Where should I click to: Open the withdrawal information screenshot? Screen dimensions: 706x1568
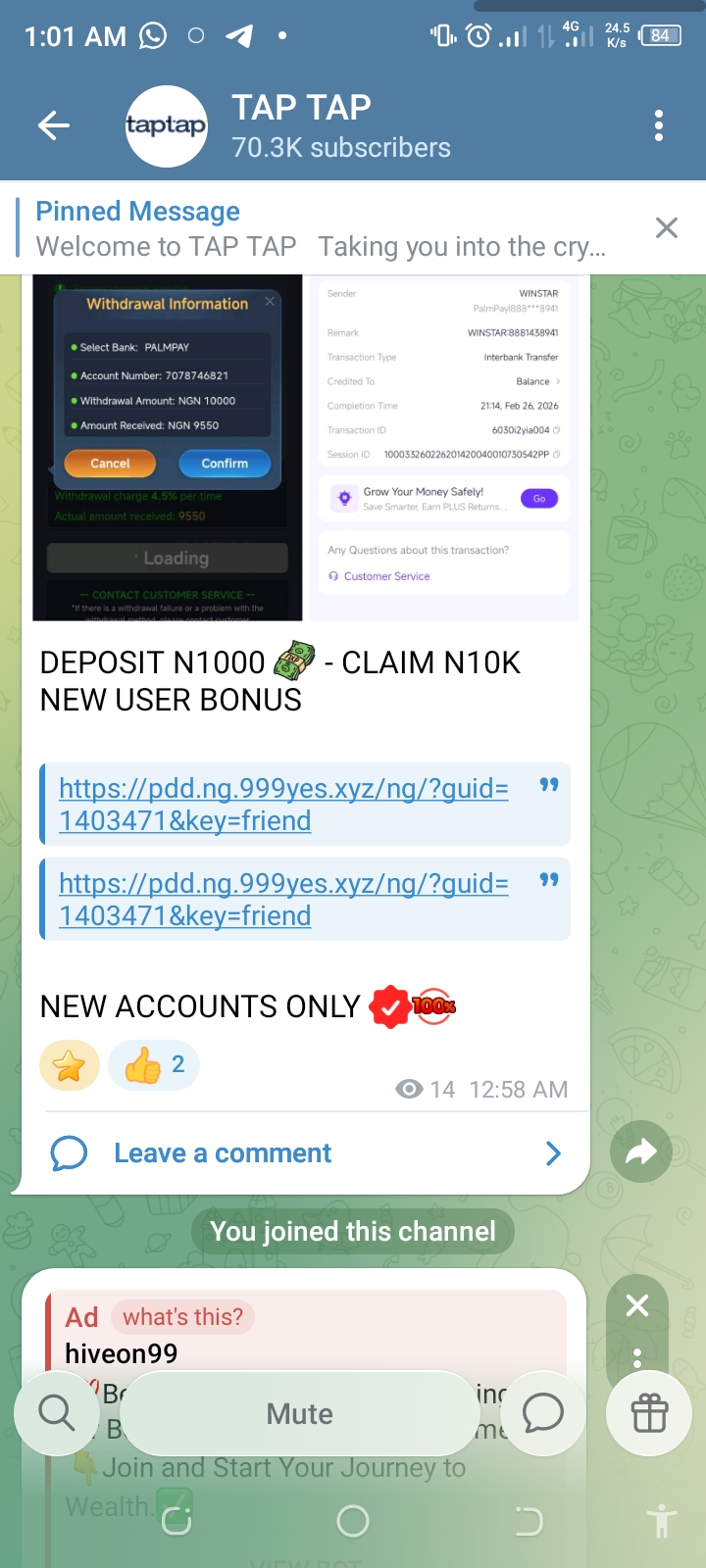(168, 448)
